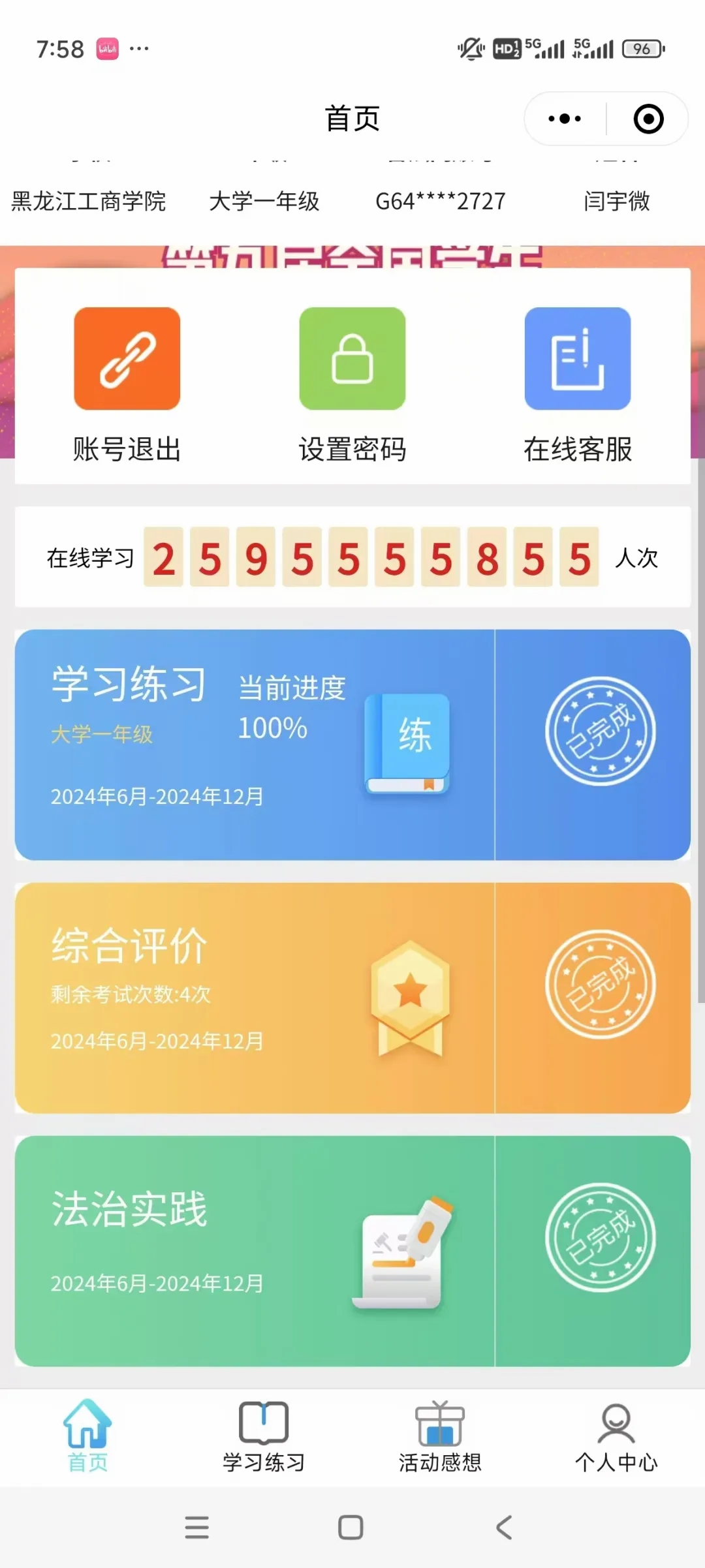Close the mini program via the circle icon
The height and width of the screenshot is (1568, 705).
point(648,119)
